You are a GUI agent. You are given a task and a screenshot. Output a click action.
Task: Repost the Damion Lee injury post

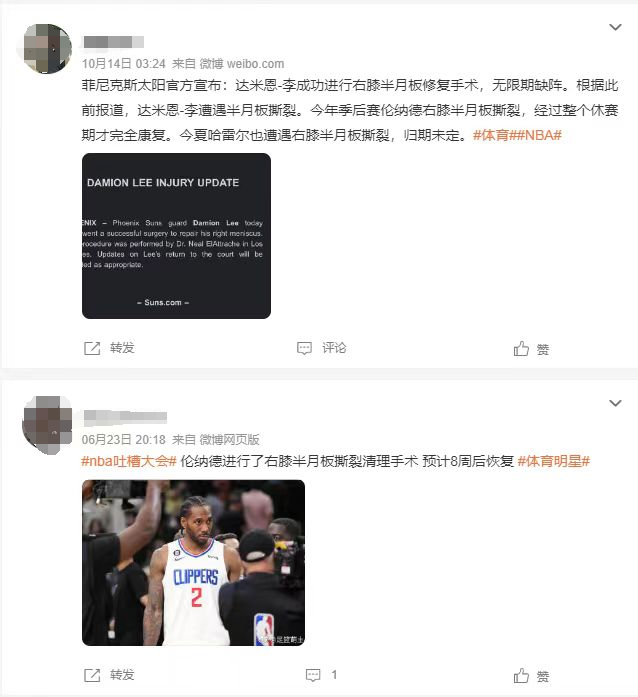(109, 348)
